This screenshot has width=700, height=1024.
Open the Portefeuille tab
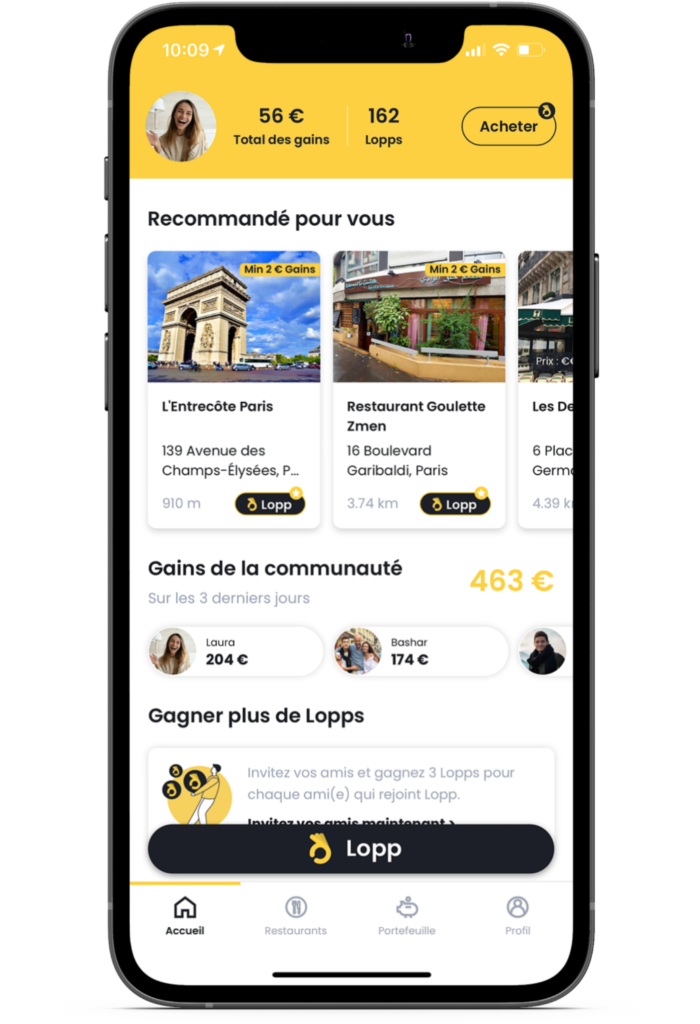(x=406, y=915)
